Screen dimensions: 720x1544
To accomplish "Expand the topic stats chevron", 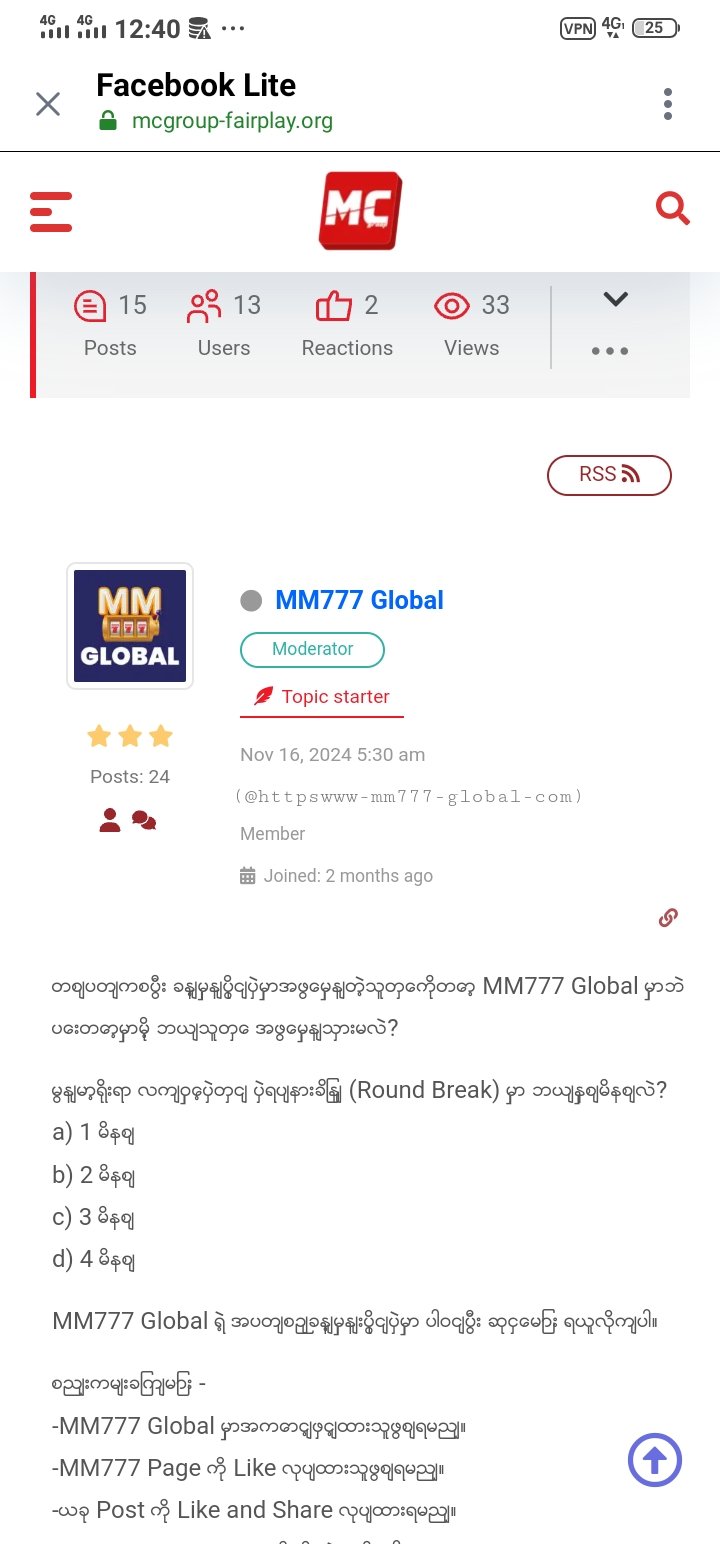I will click(x=615, y=299).
